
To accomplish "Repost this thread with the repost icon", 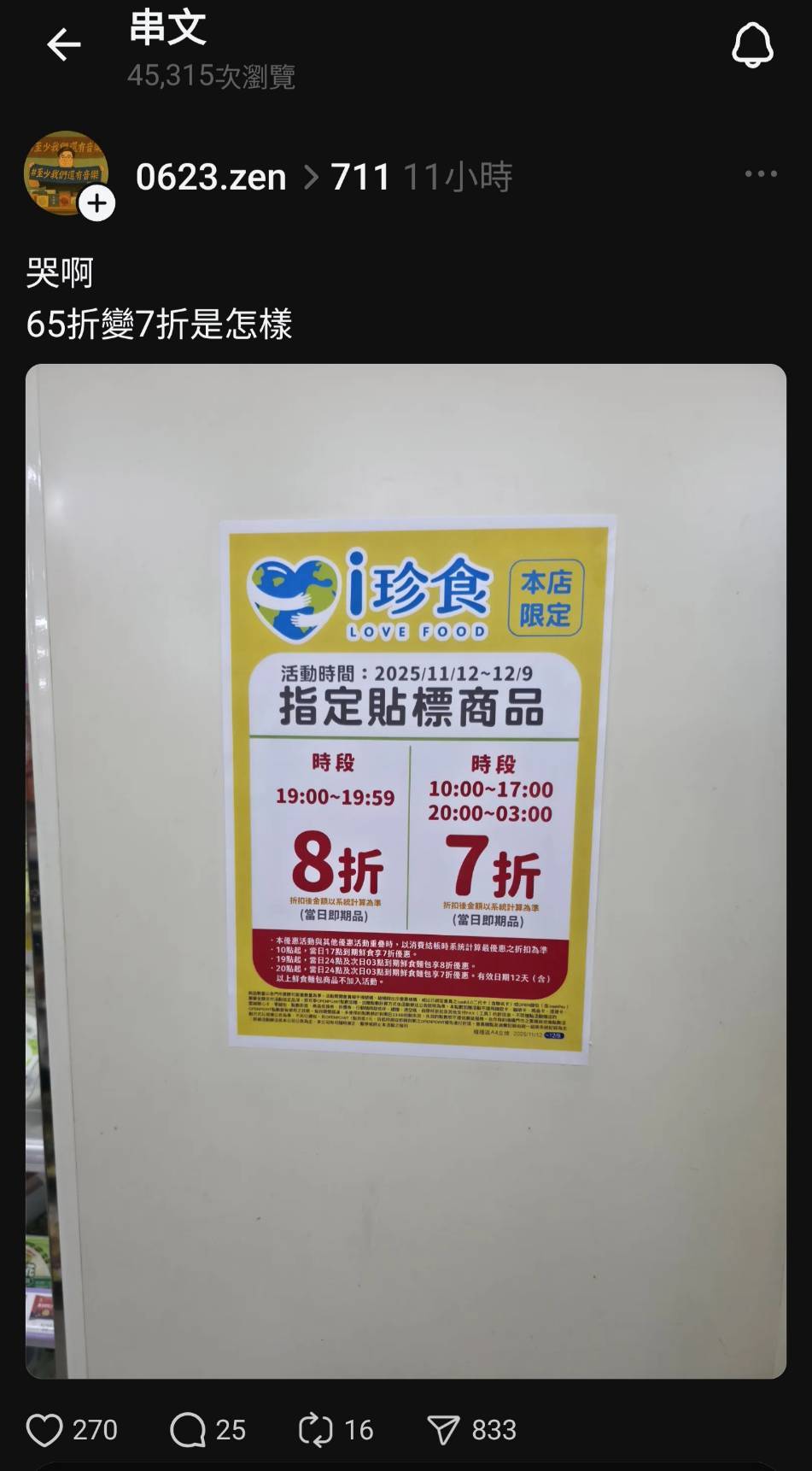I will [315, 1430].
